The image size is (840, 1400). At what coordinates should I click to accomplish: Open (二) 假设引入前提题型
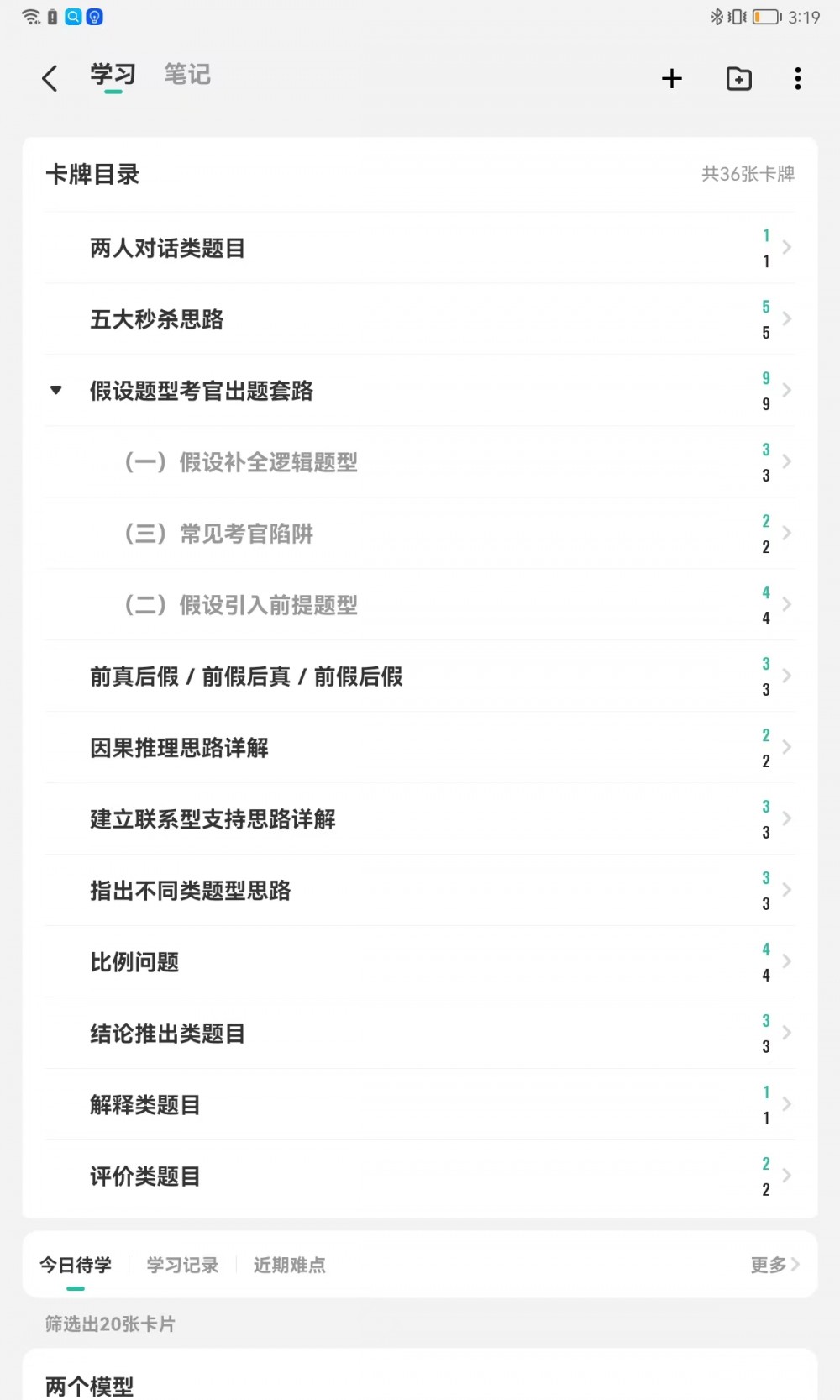pyautogui.click(x=420, y=605)
